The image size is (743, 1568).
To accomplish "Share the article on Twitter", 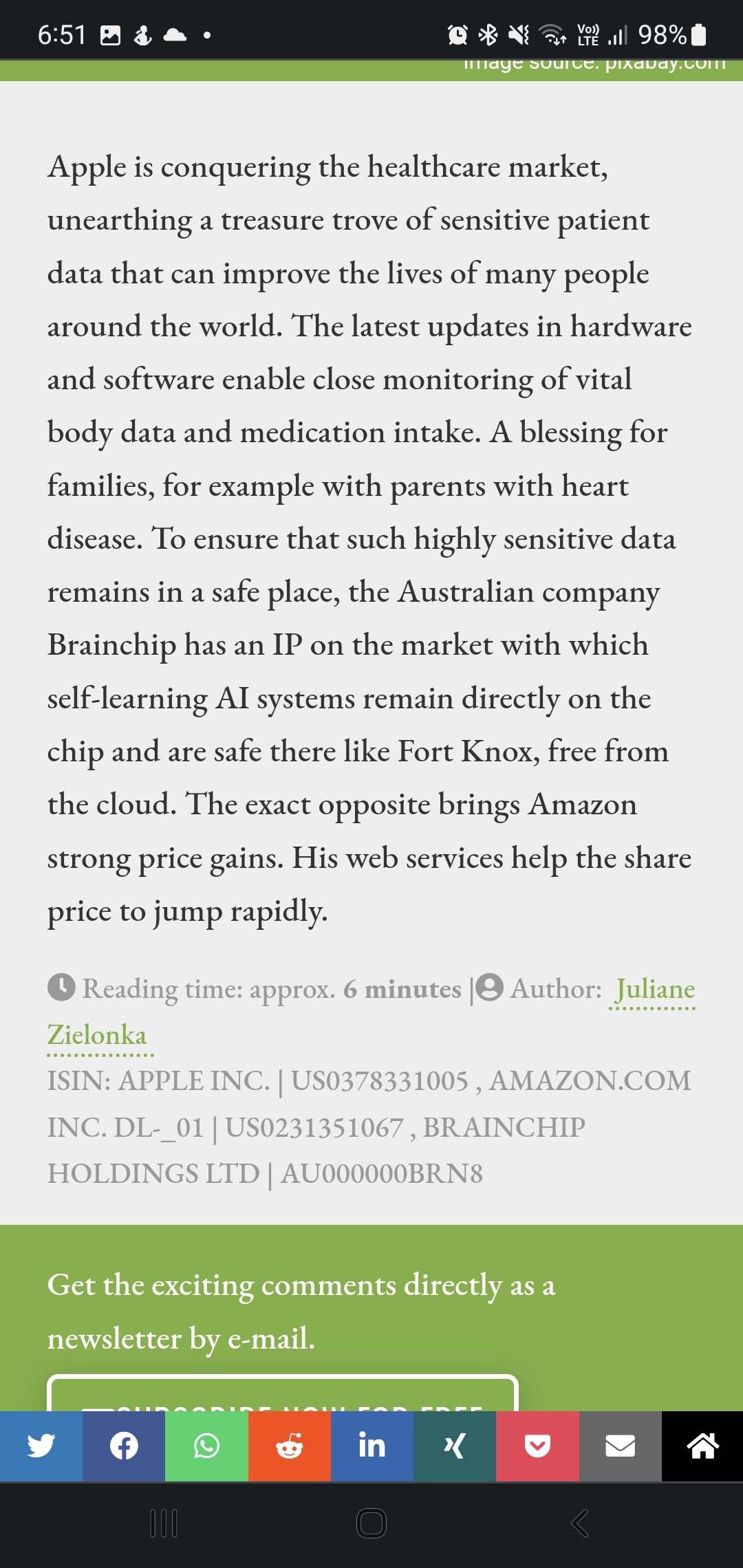I will 41,1446.
